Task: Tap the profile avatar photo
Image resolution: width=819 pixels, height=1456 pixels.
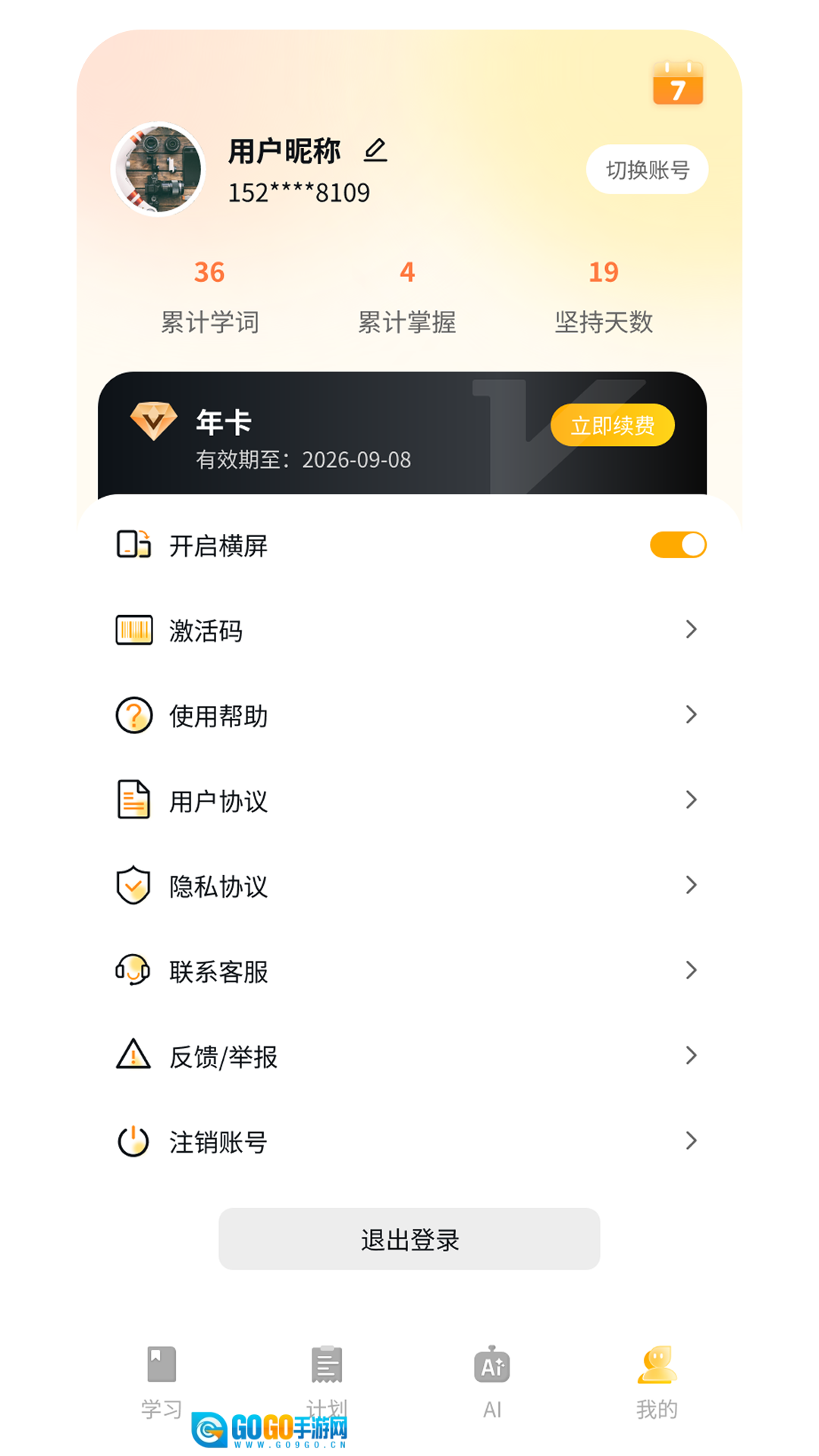Action: [x=158, y=170]
